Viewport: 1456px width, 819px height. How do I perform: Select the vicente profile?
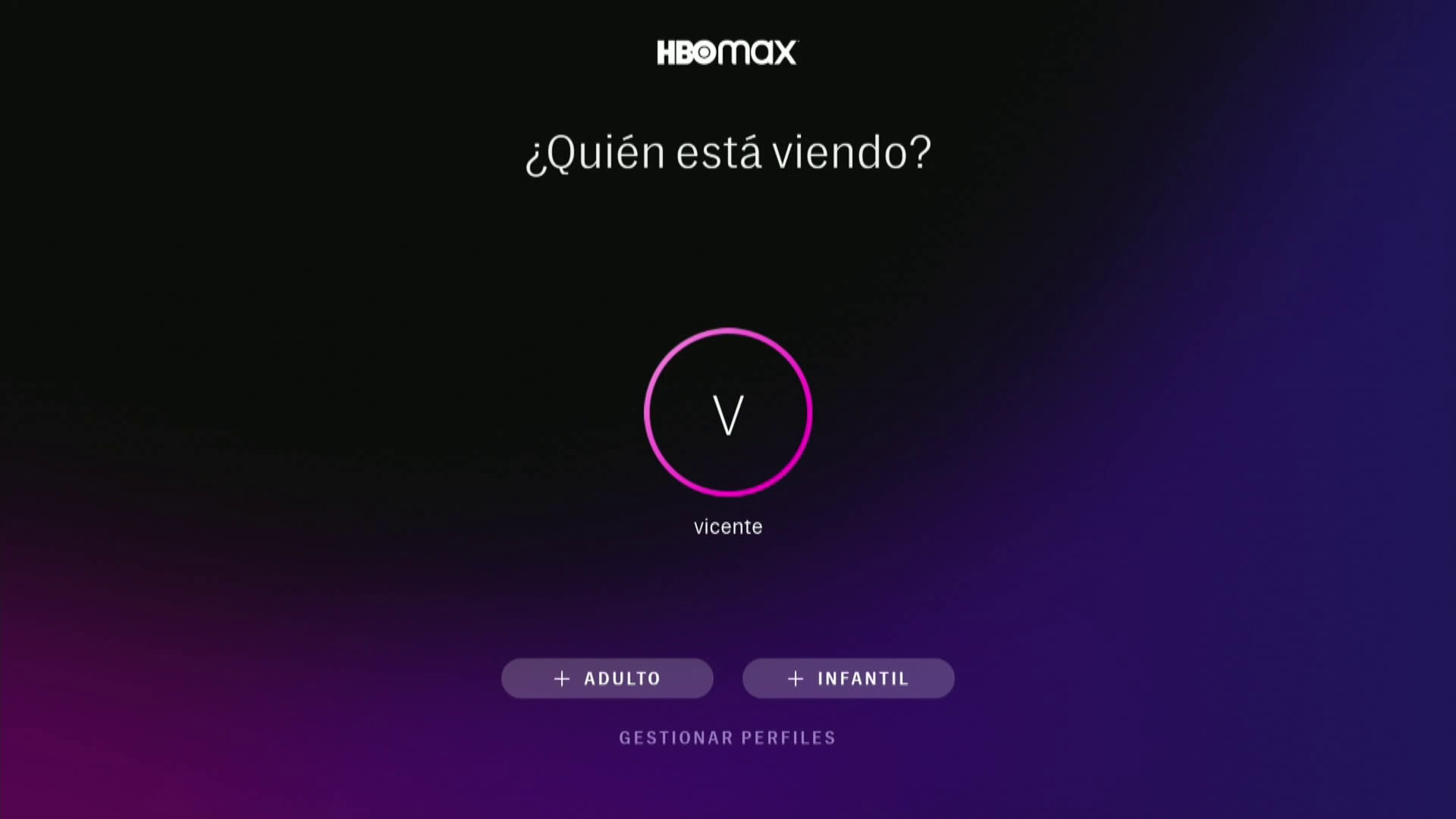[x=728, y=413]
